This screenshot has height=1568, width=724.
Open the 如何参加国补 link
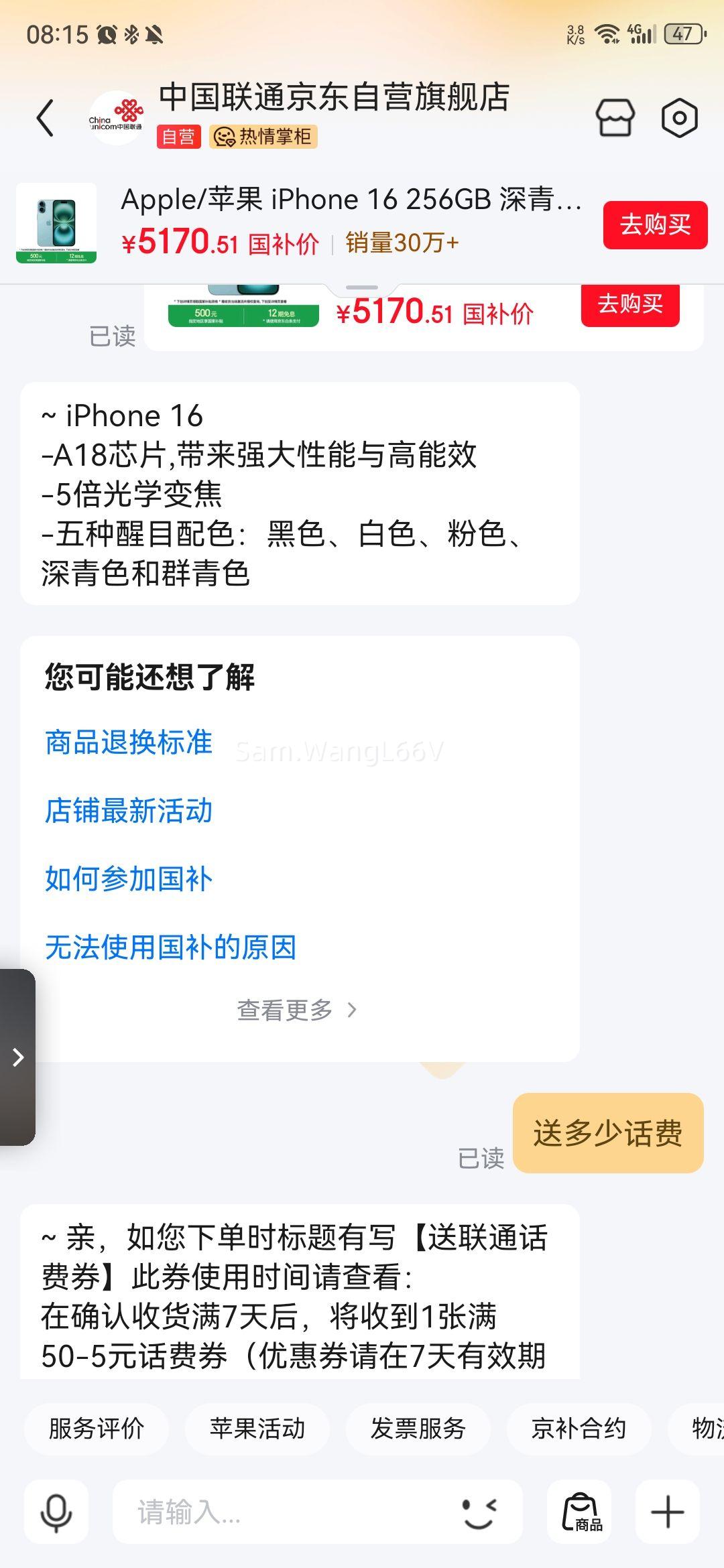pyautogui.click(x=127, y=879)
